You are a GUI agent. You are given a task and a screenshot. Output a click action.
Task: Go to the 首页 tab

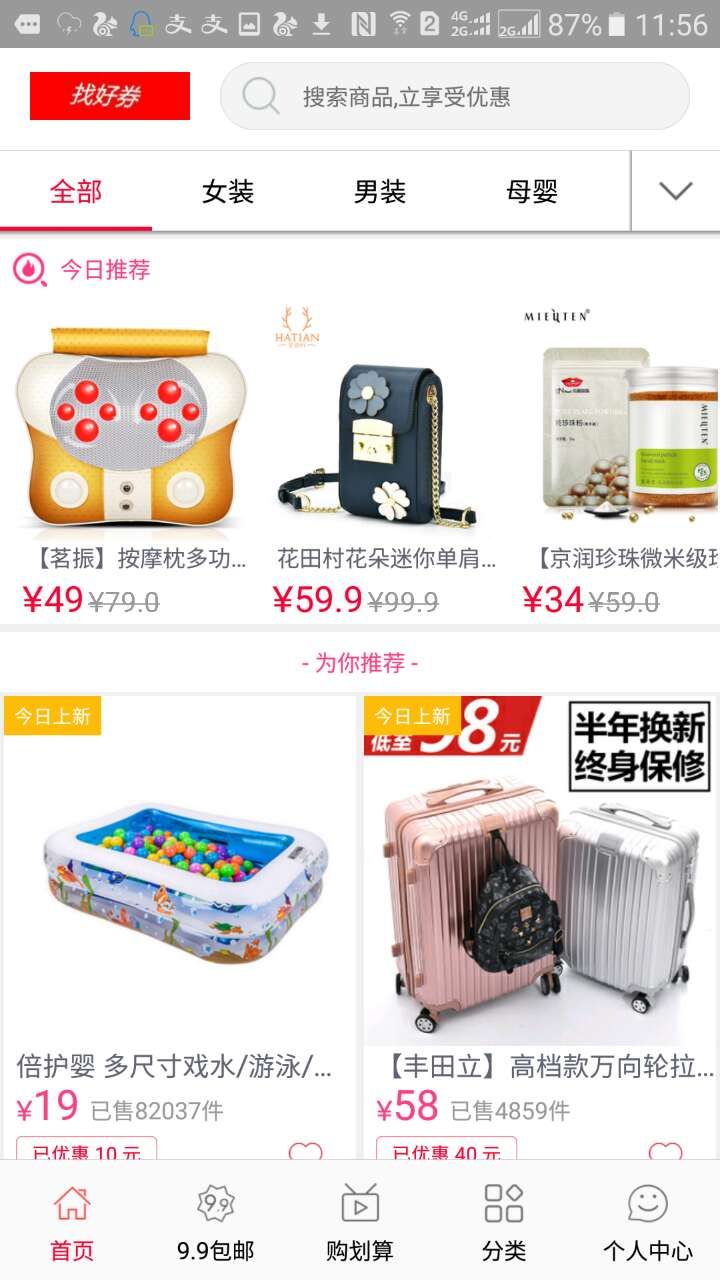pos(72,1222)
